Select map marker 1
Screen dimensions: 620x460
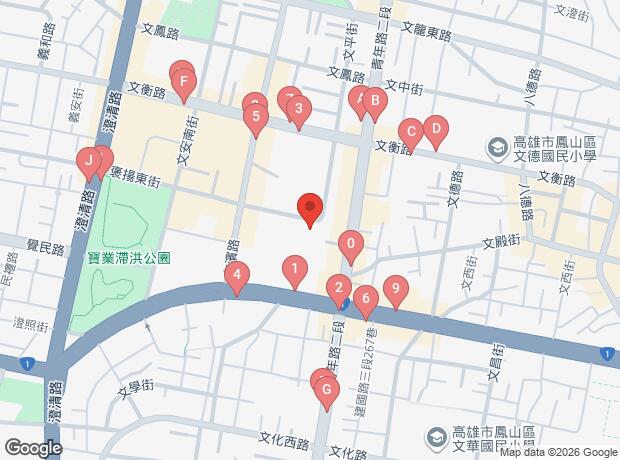pyautogui.click(x=294, y=268)
